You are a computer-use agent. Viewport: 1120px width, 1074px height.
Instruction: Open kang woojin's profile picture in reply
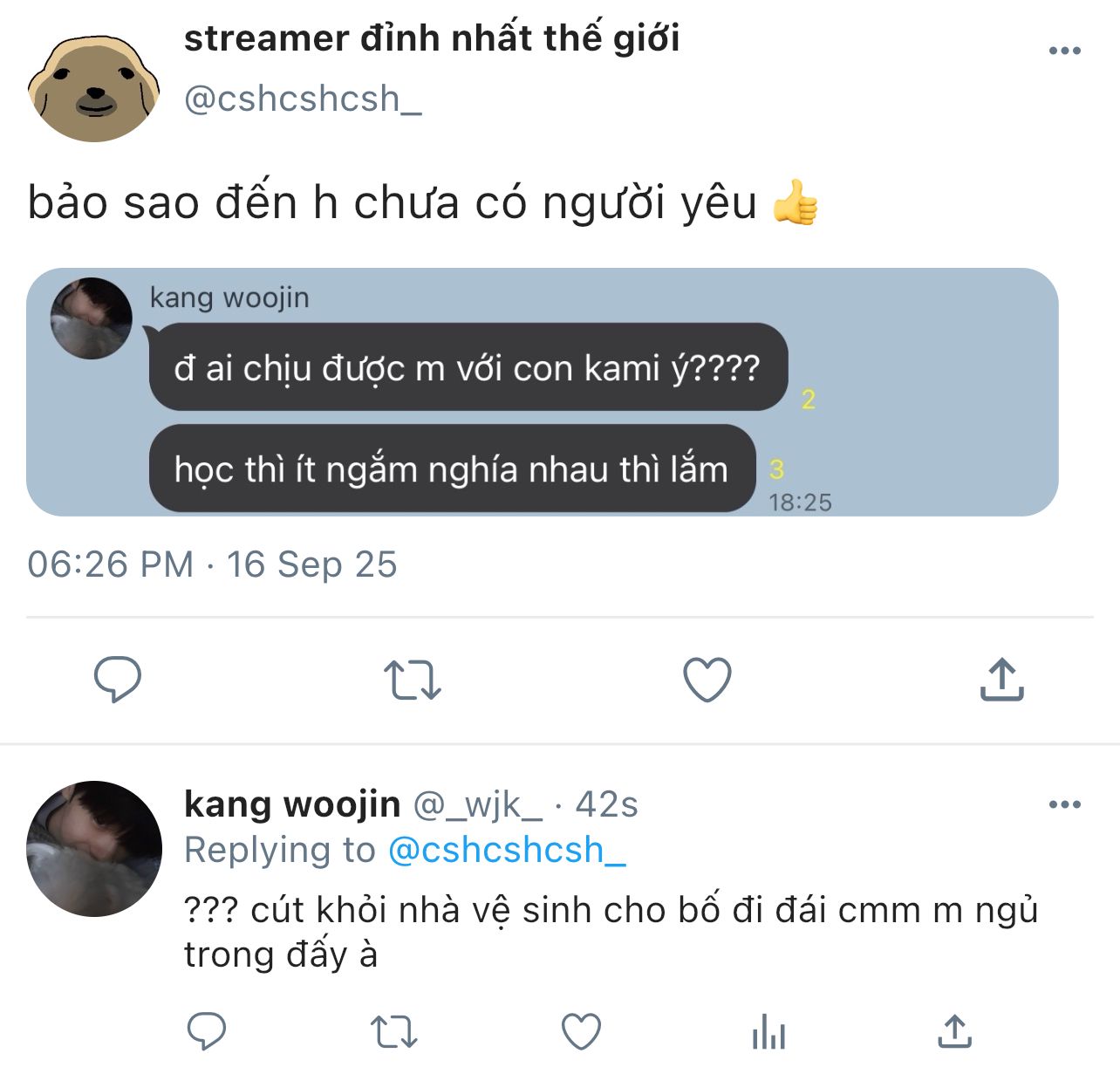(x=94, y=848)
